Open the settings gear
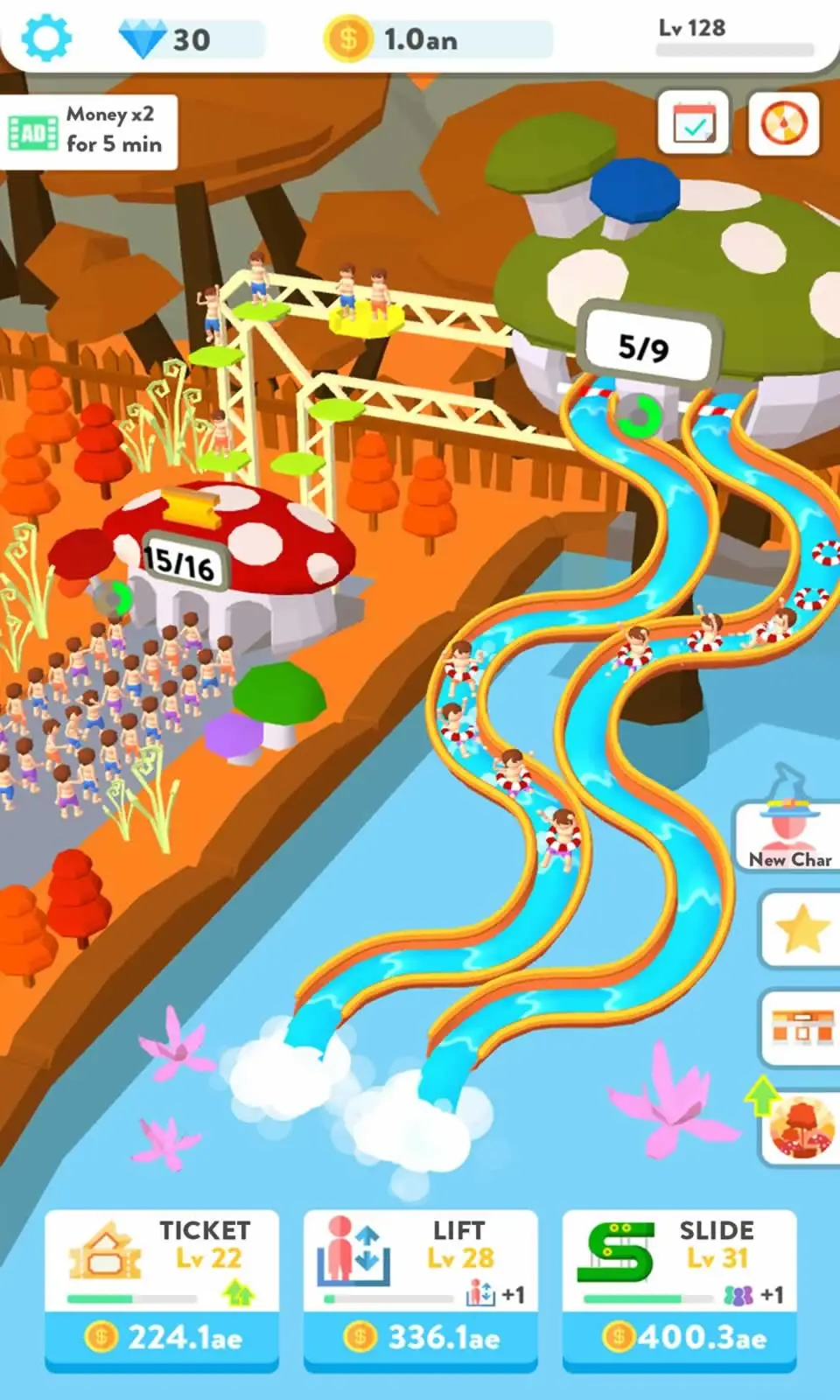The height and width of the screenshot is (1400, 840). pyautogui.click(x=45, y=37)
